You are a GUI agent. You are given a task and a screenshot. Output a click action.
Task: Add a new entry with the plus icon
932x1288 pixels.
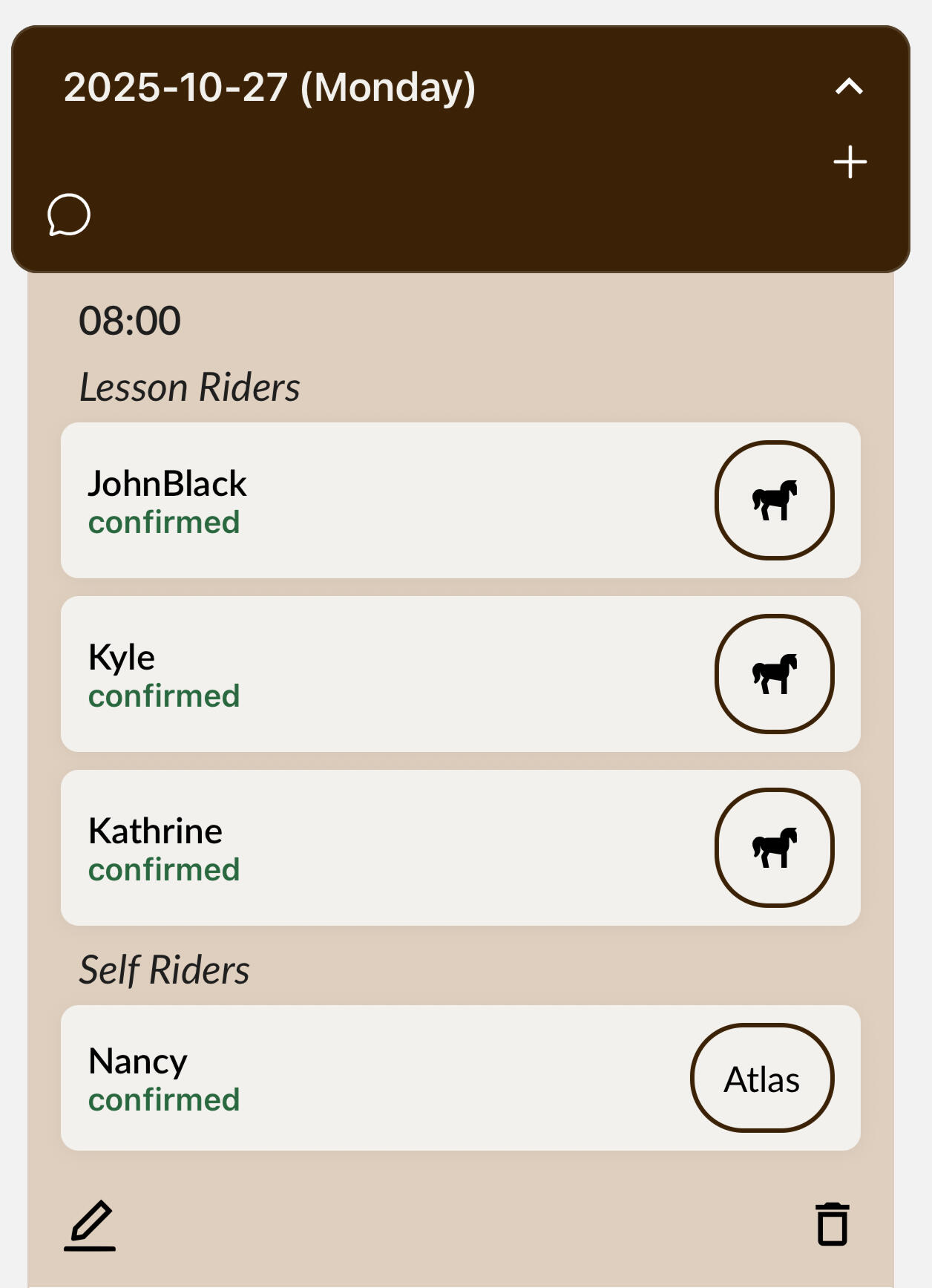pyautogui.click(x=850, y=162)
